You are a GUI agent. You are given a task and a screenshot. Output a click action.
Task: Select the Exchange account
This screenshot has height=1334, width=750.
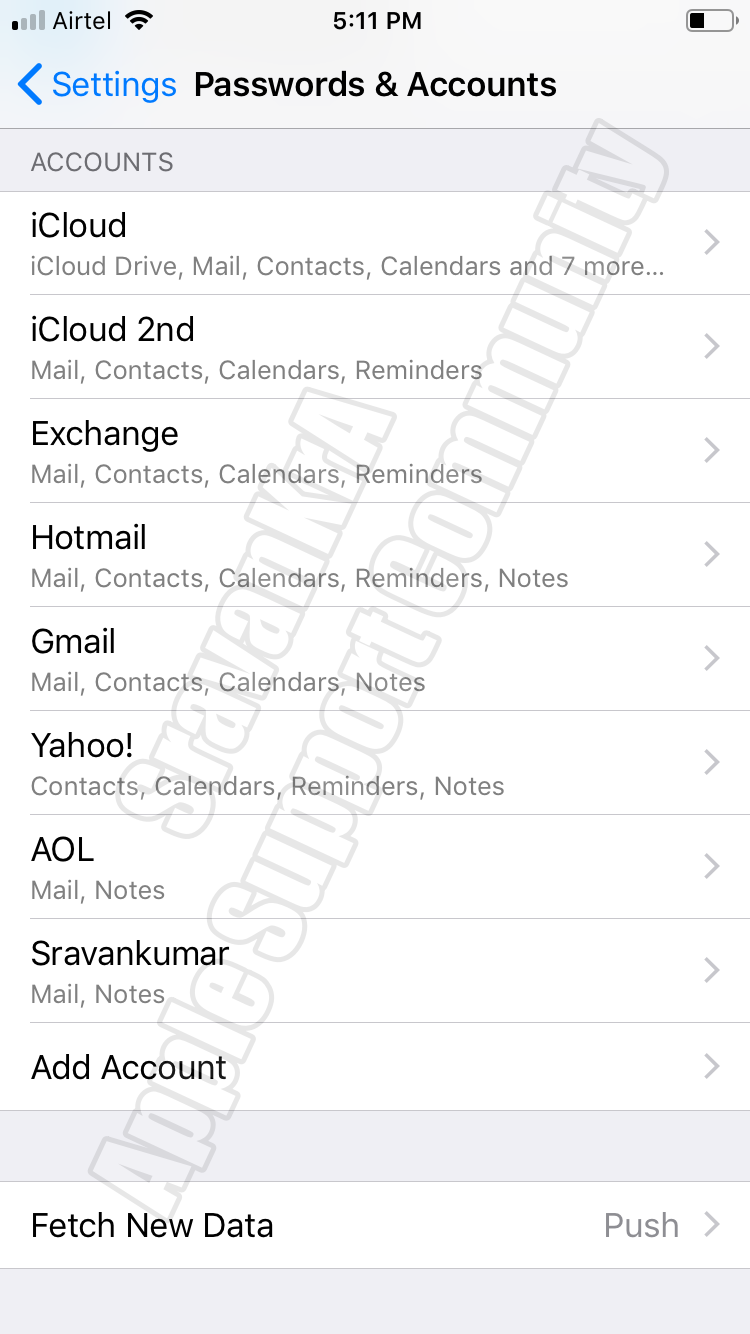(375, 451)
